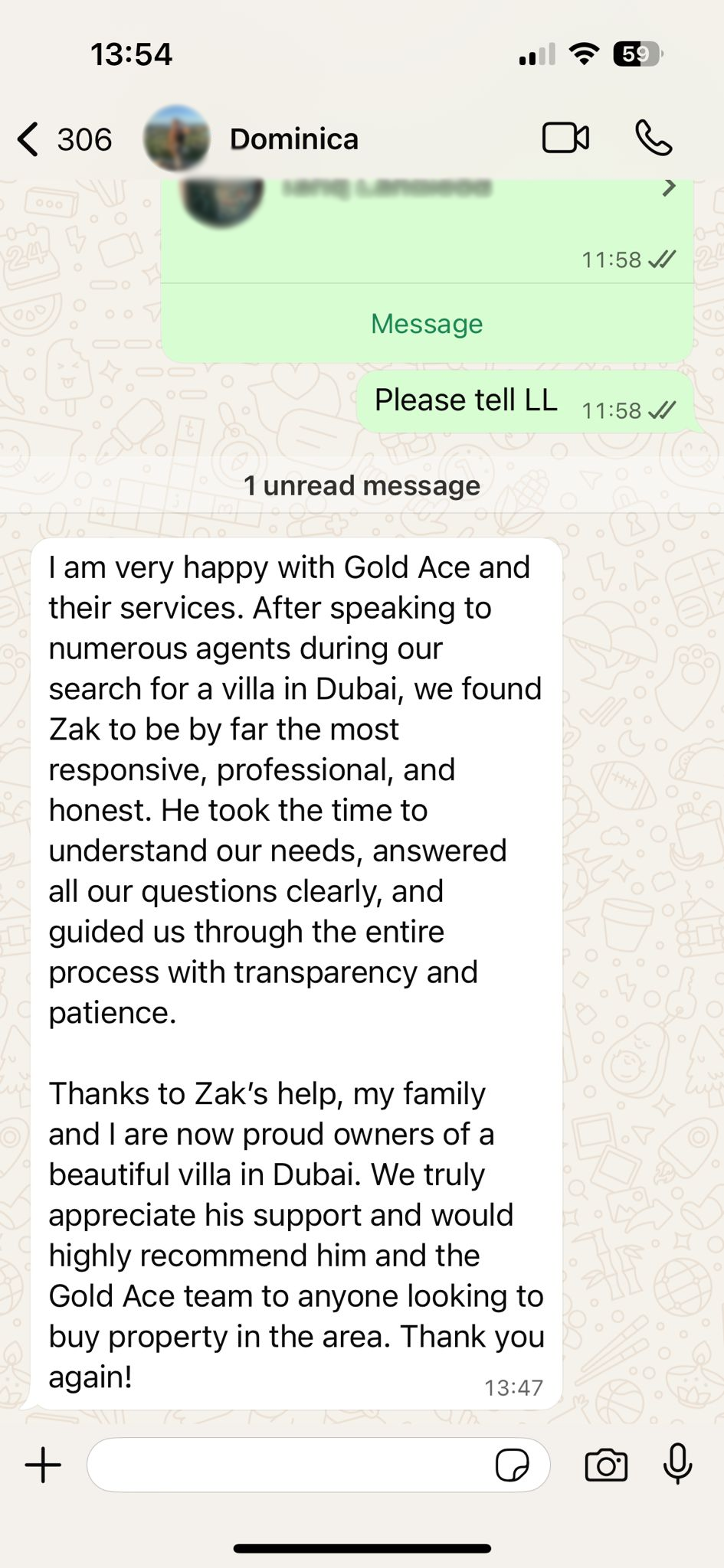The width and height of the screenshot is (724, 1568).
Task: Start a voice call with Dominica
Action: 654,139
